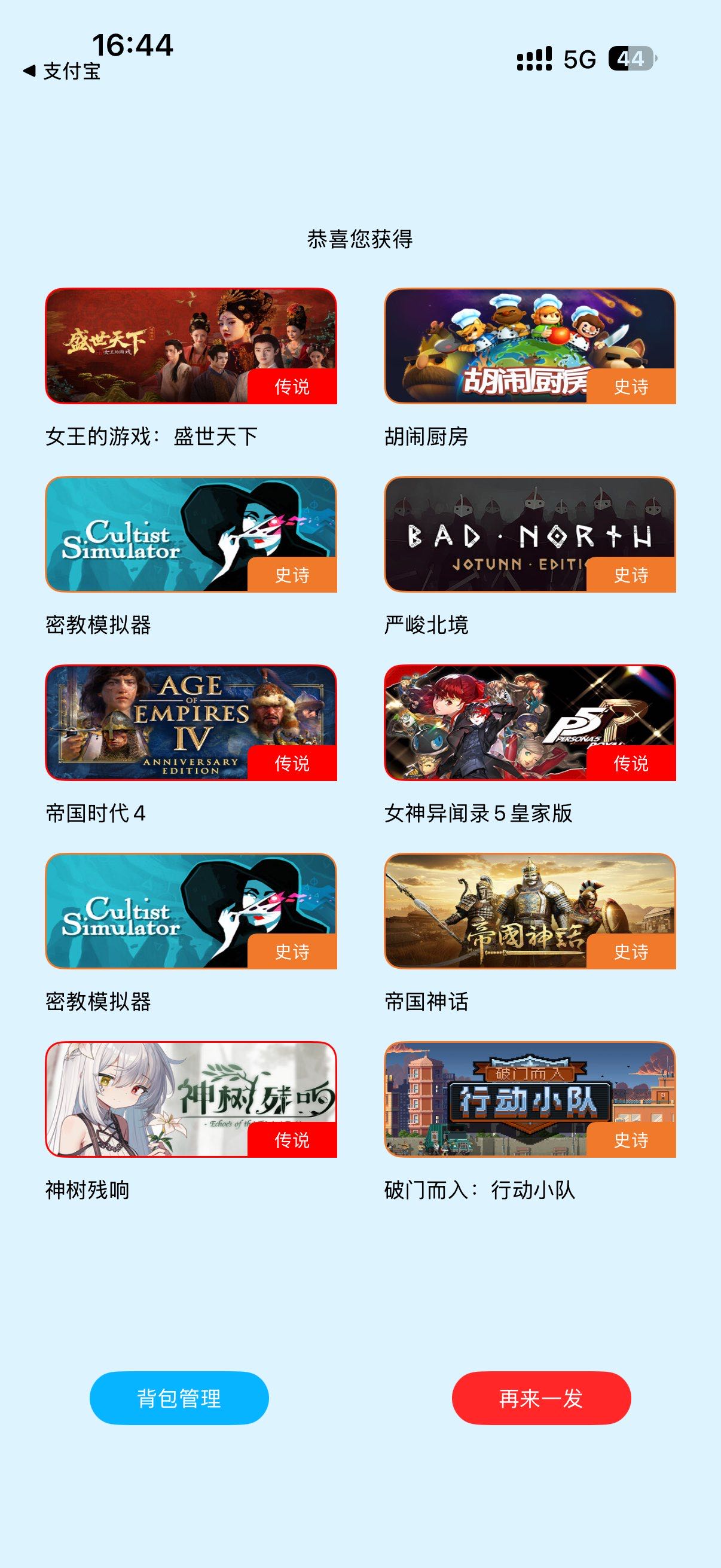Select the 女神异闻录5皇家版 card
This screenshot has width=721, height=1568.
pos(529,722)
